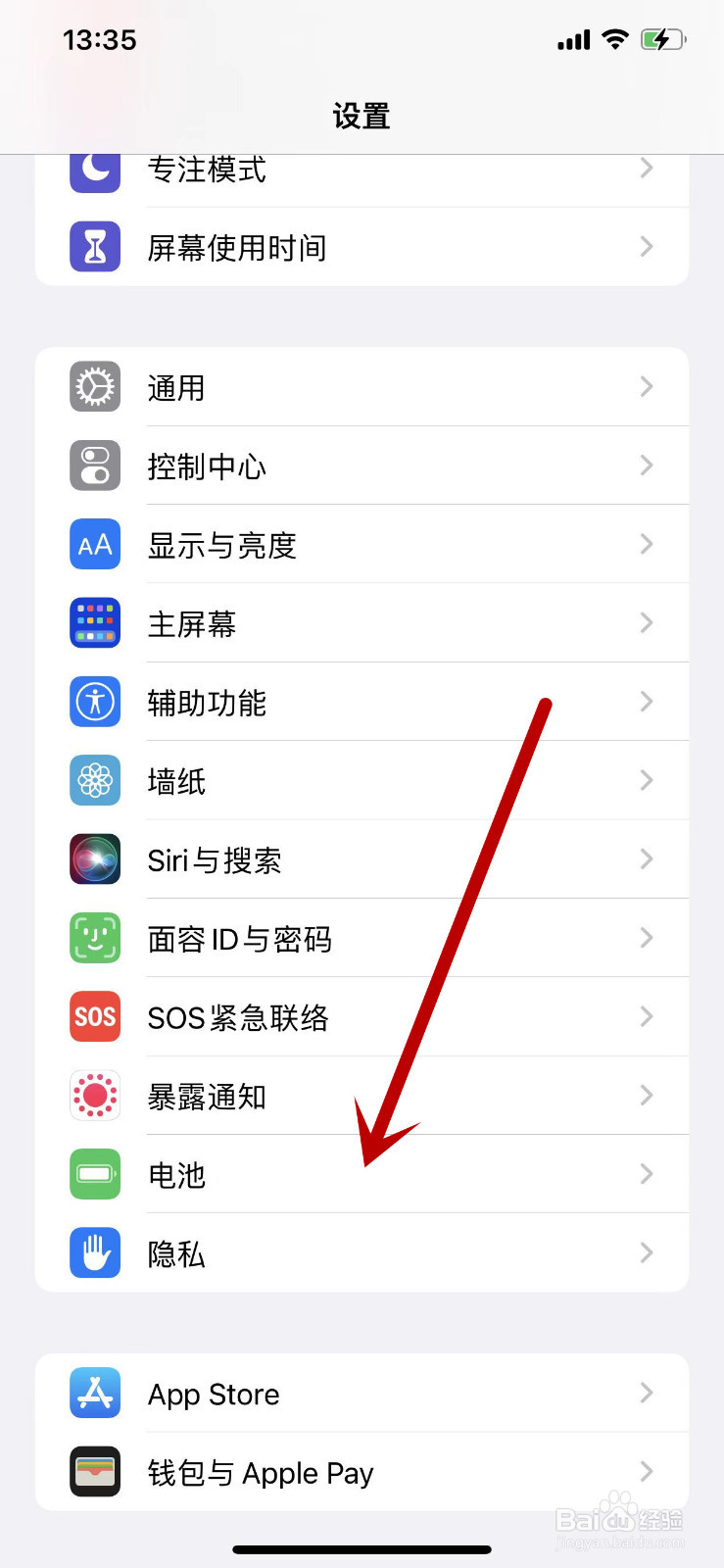Expand the 暴露通知 row chevron
Screen dimensions: 724x1568
tap(646, 1096)
